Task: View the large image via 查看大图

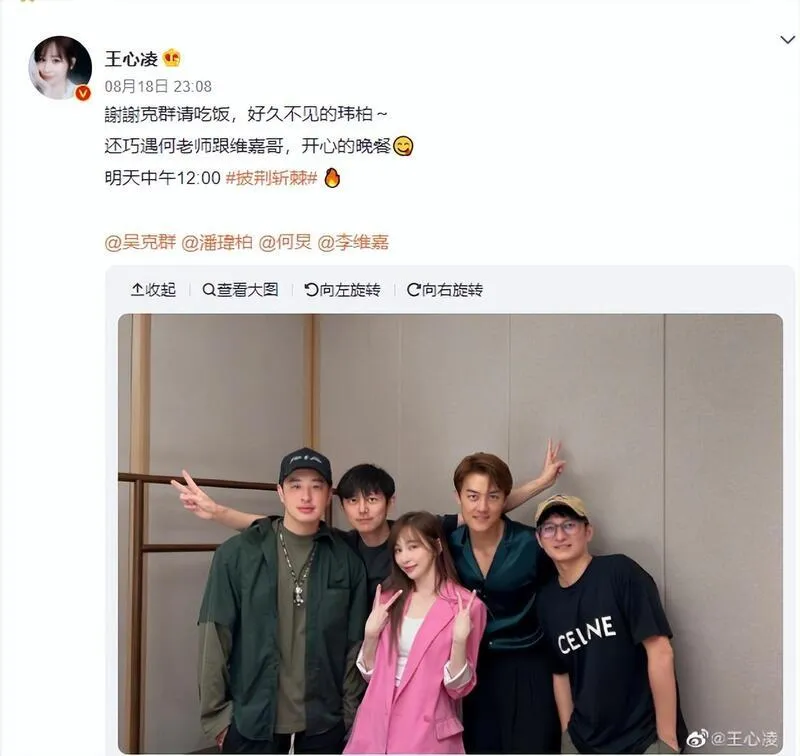Action: tap(240, 290)
